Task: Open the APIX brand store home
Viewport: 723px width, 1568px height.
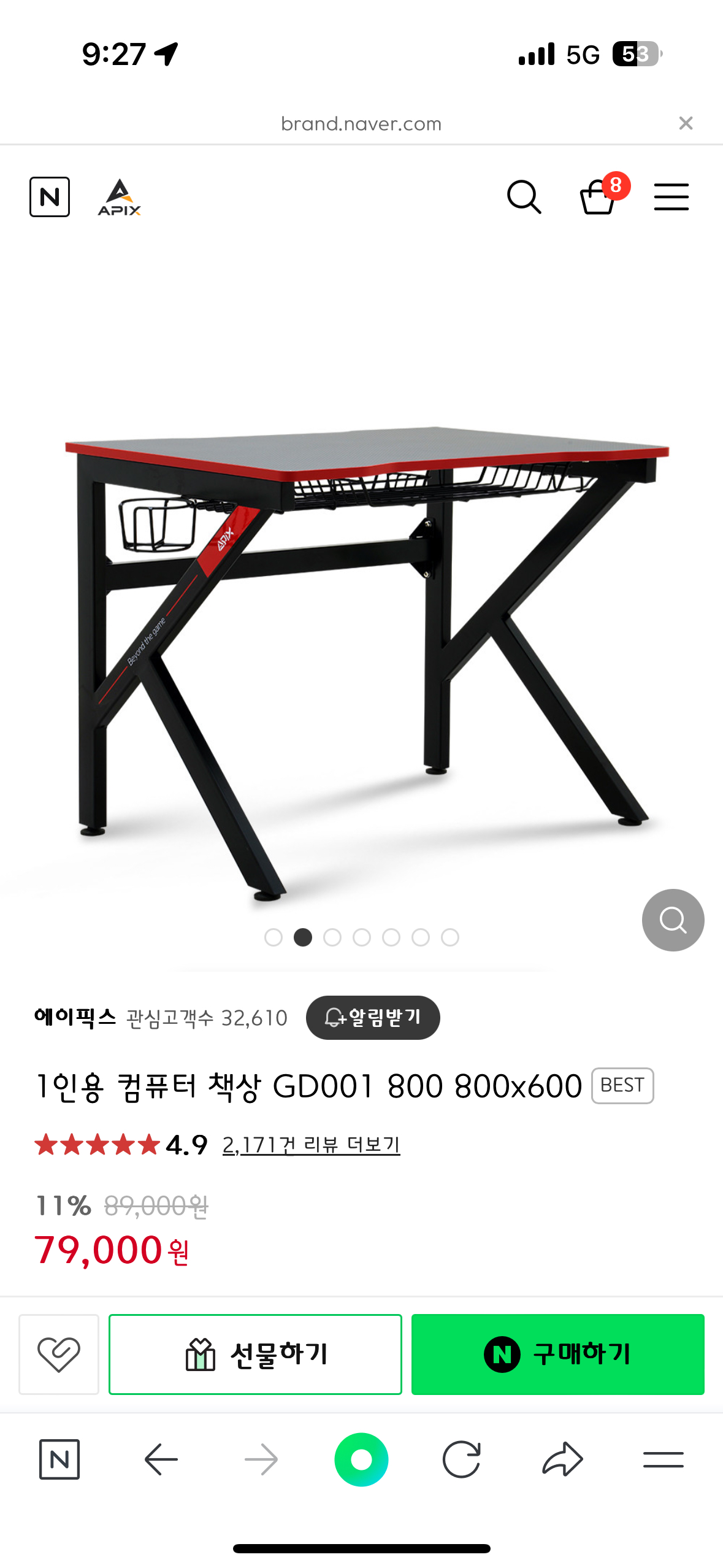Action: click(120, 197)
